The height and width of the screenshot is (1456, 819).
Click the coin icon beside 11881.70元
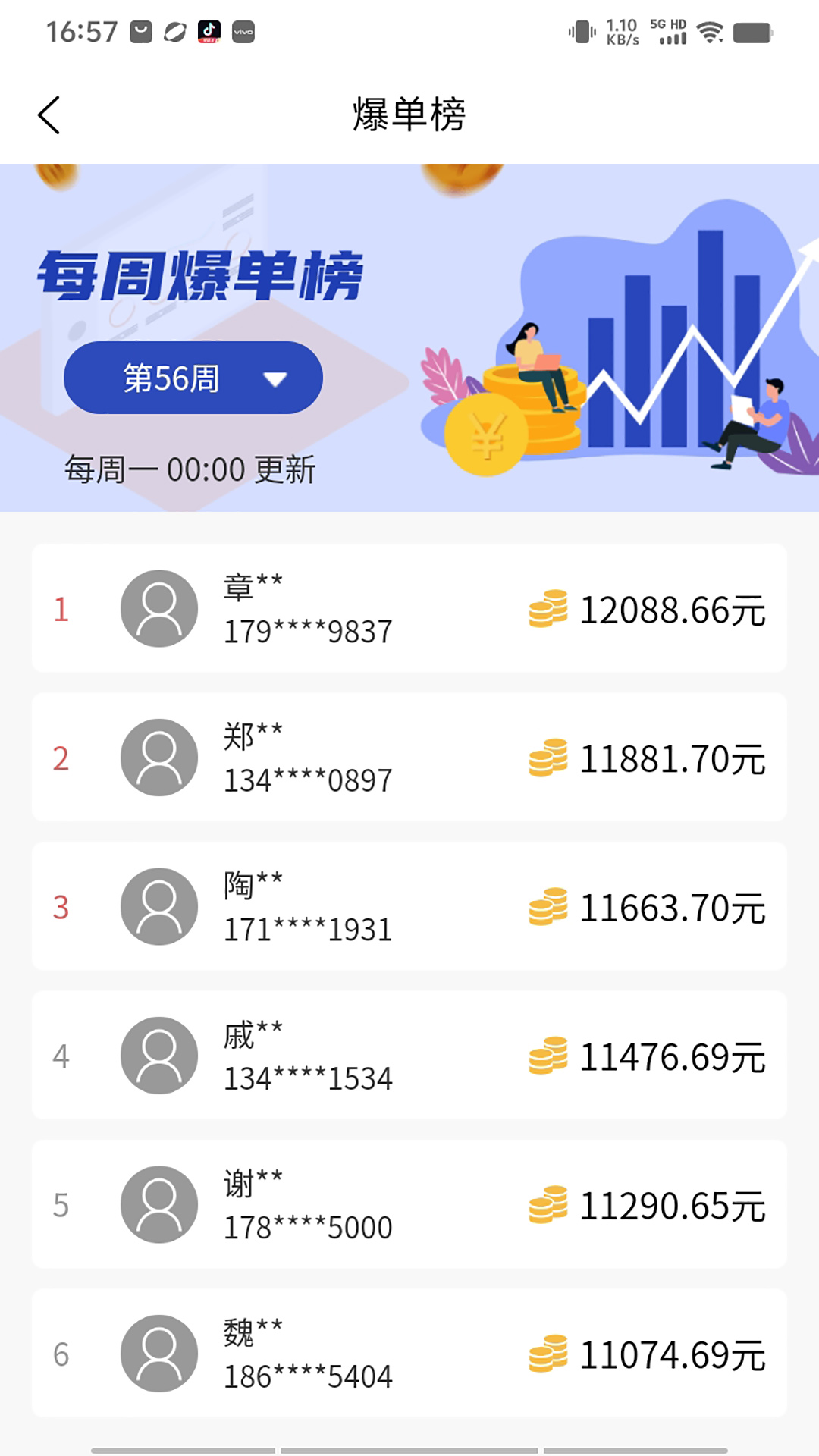point(548,758)
